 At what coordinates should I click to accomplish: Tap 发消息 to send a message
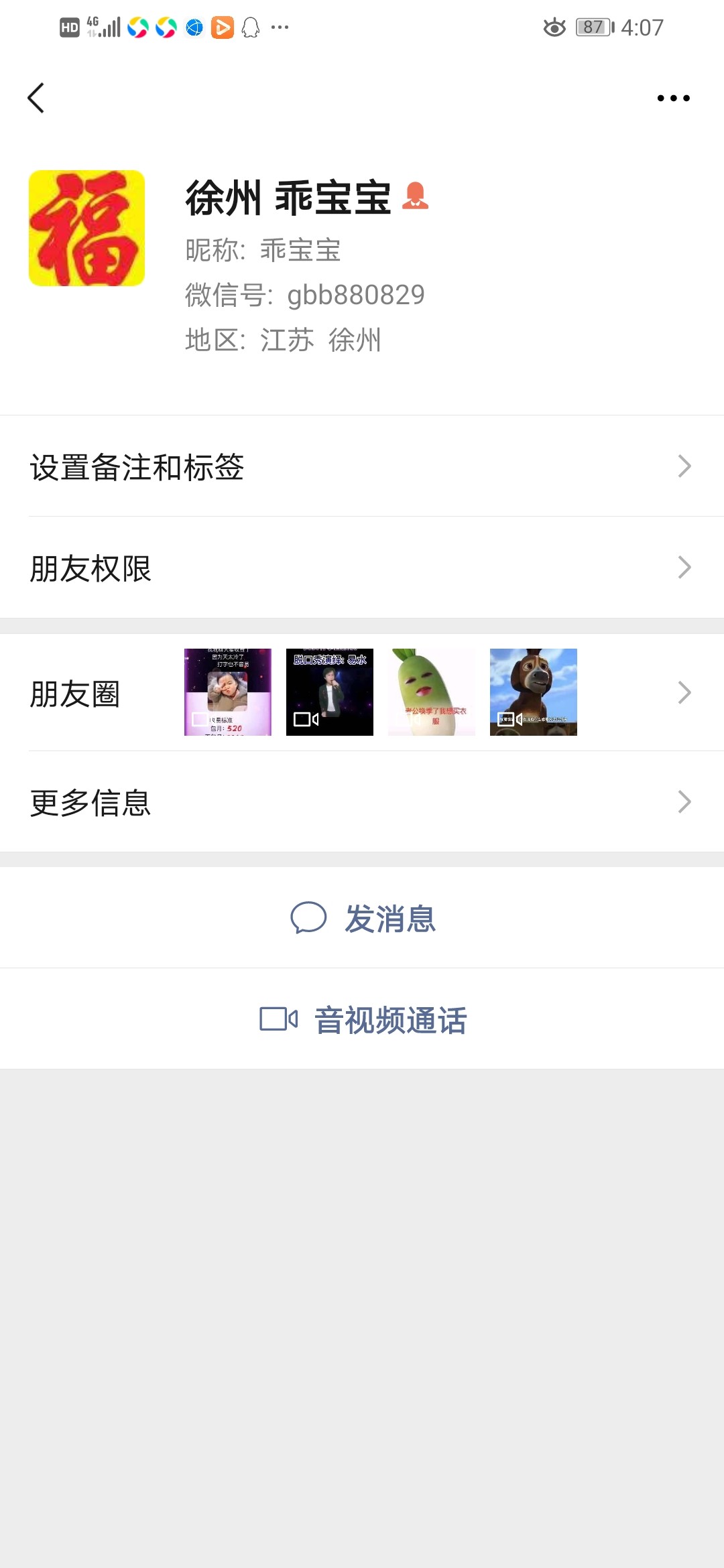(x=390, y=919)
